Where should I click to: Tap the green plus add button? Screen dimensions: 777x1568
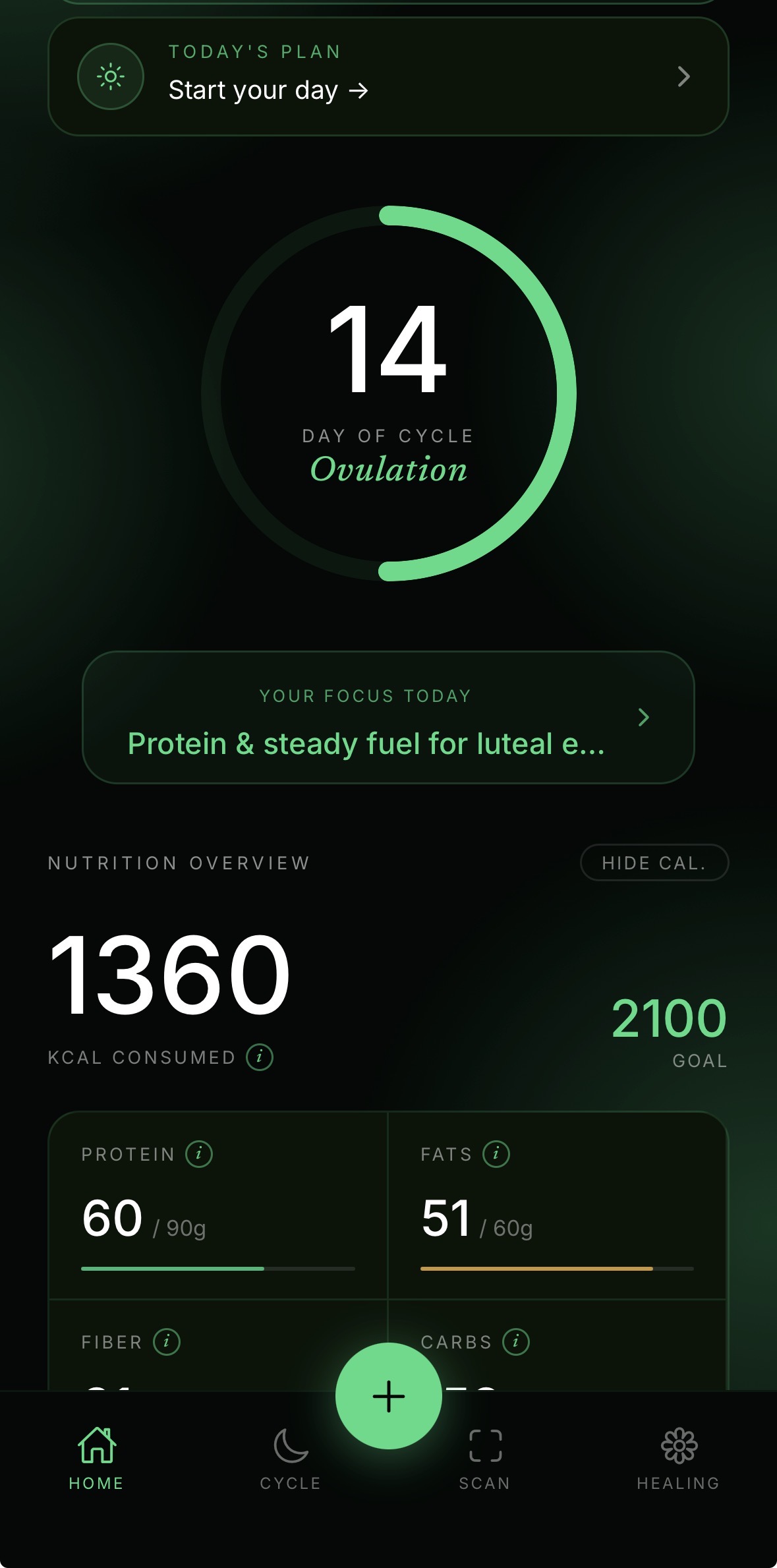389,1396
